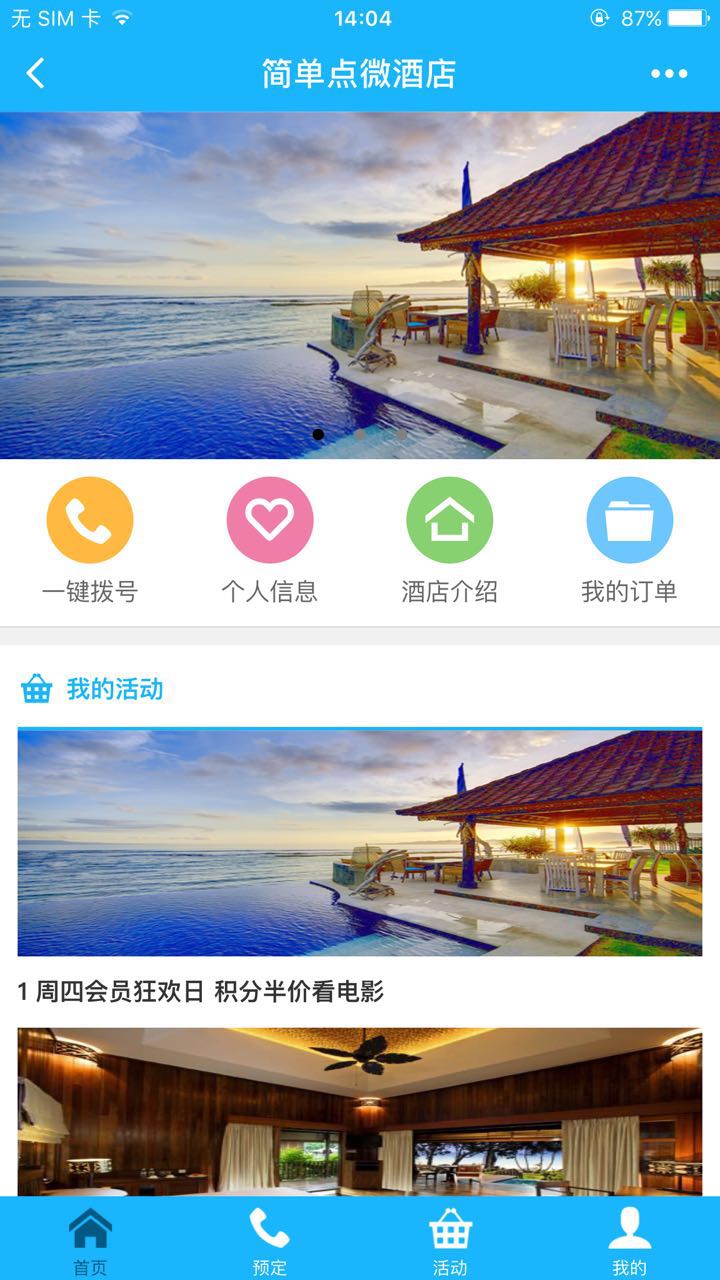Open the top beach resort banner

click(360, 285)
